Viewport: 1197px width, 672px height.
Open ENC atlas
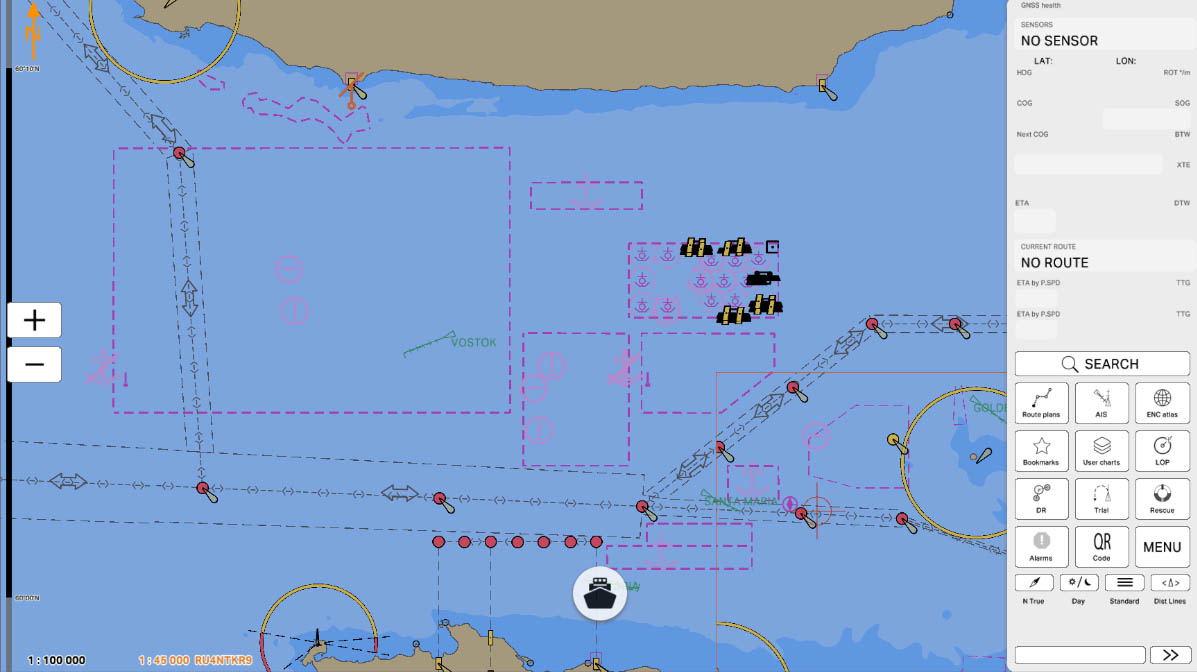[x=1162, y=402]
